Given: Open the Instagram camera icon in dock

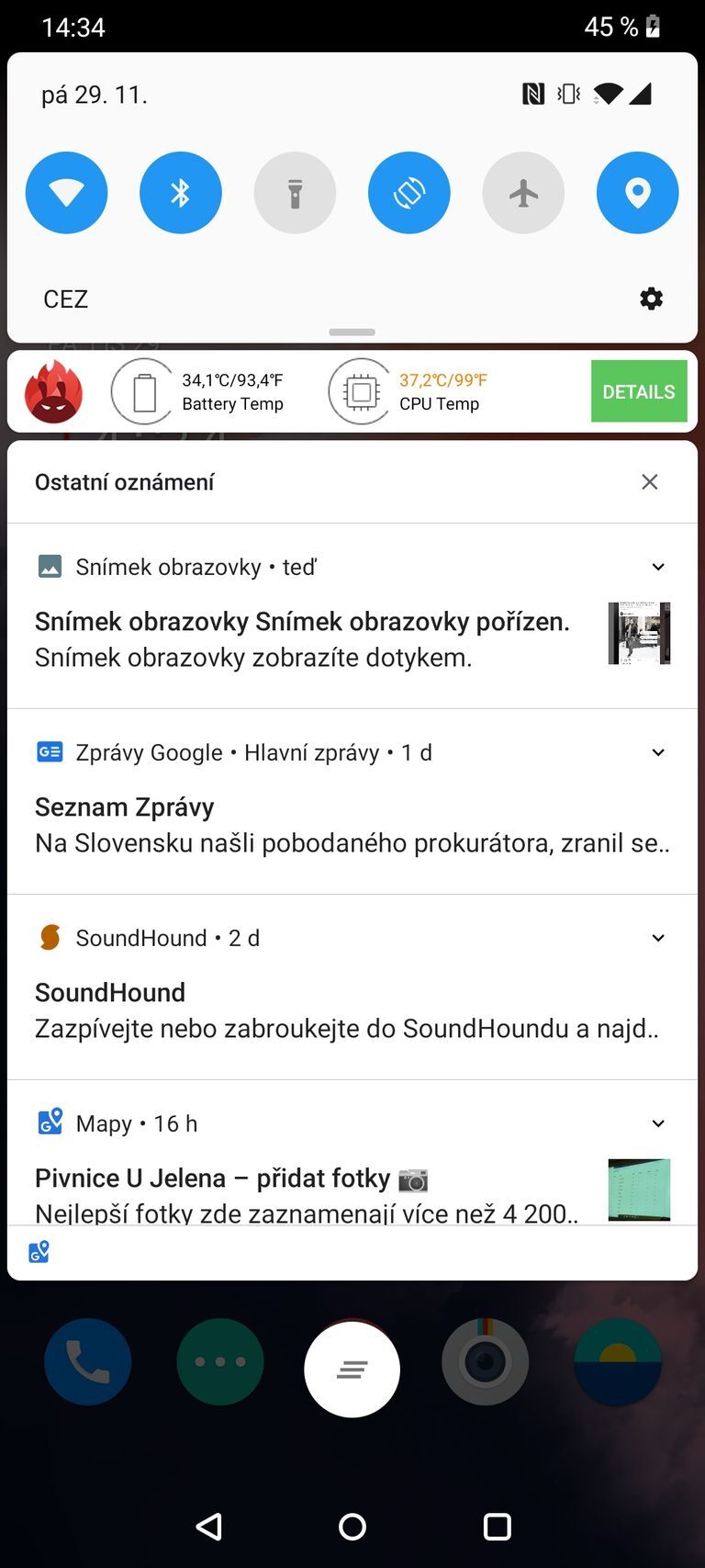Looking at the screenshot, I should 485,1361.
